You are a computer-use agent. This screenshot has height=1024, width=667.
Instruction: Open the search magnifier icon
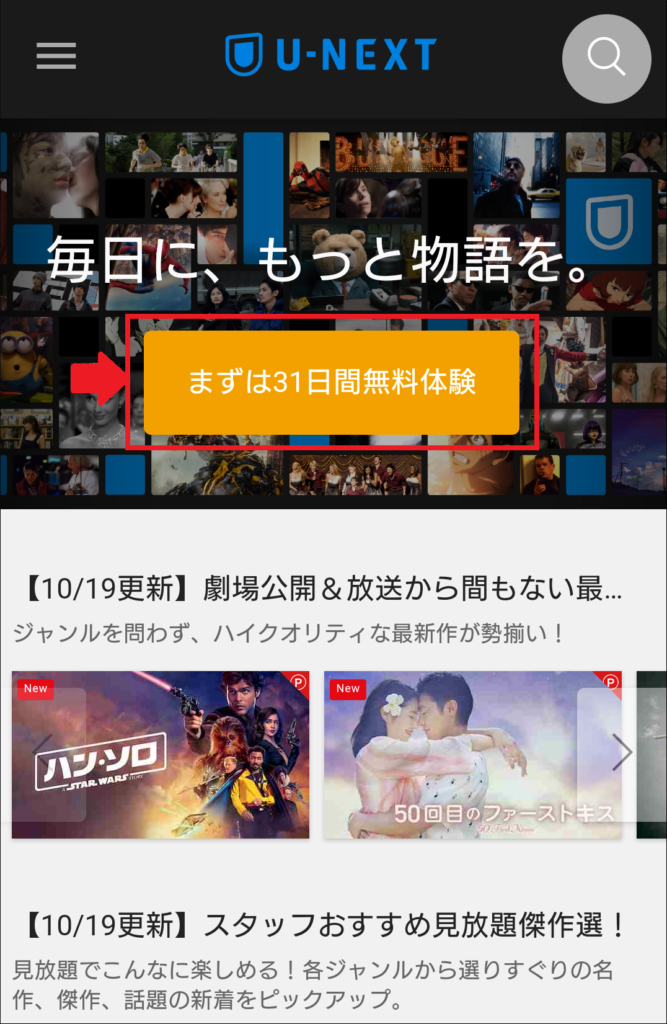click(606, 56)
